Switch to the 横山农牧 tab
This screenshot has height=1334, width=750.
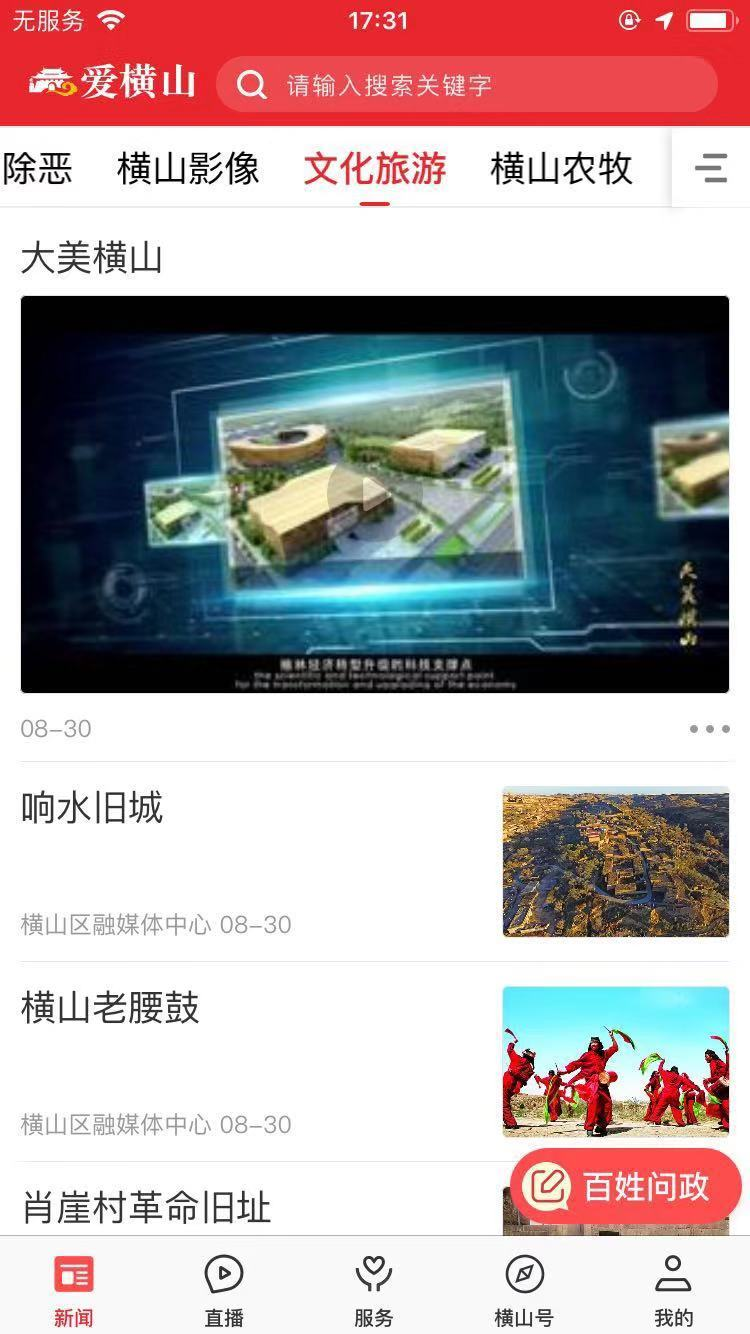click(x=561, y=168)
